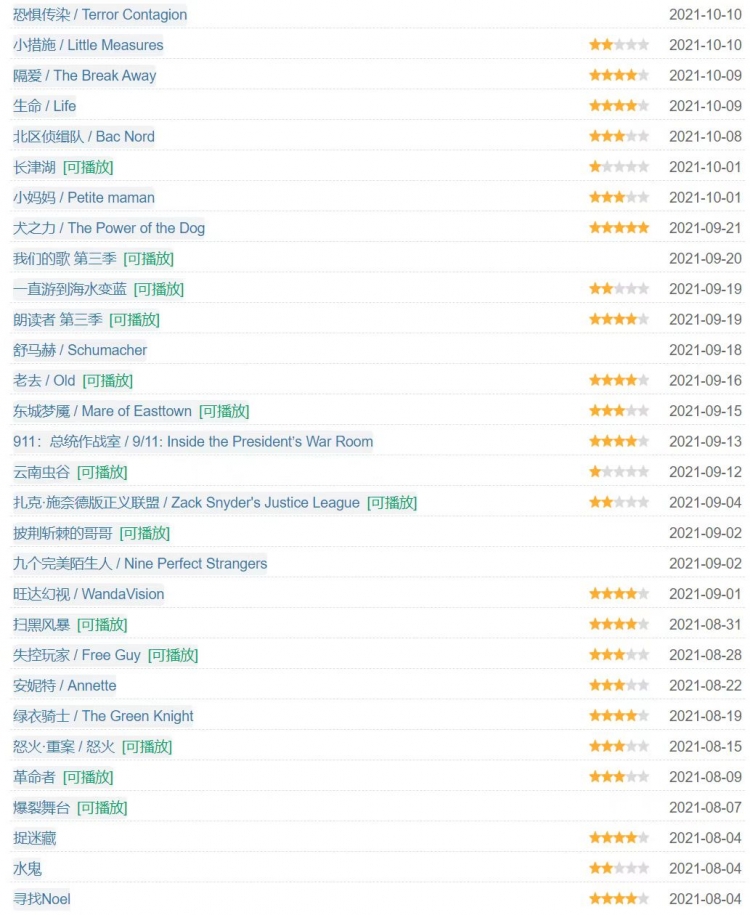This screenshot has height=915, width=750.
Task: Open Zack Snyder's Justice League link
Action: 186,503
